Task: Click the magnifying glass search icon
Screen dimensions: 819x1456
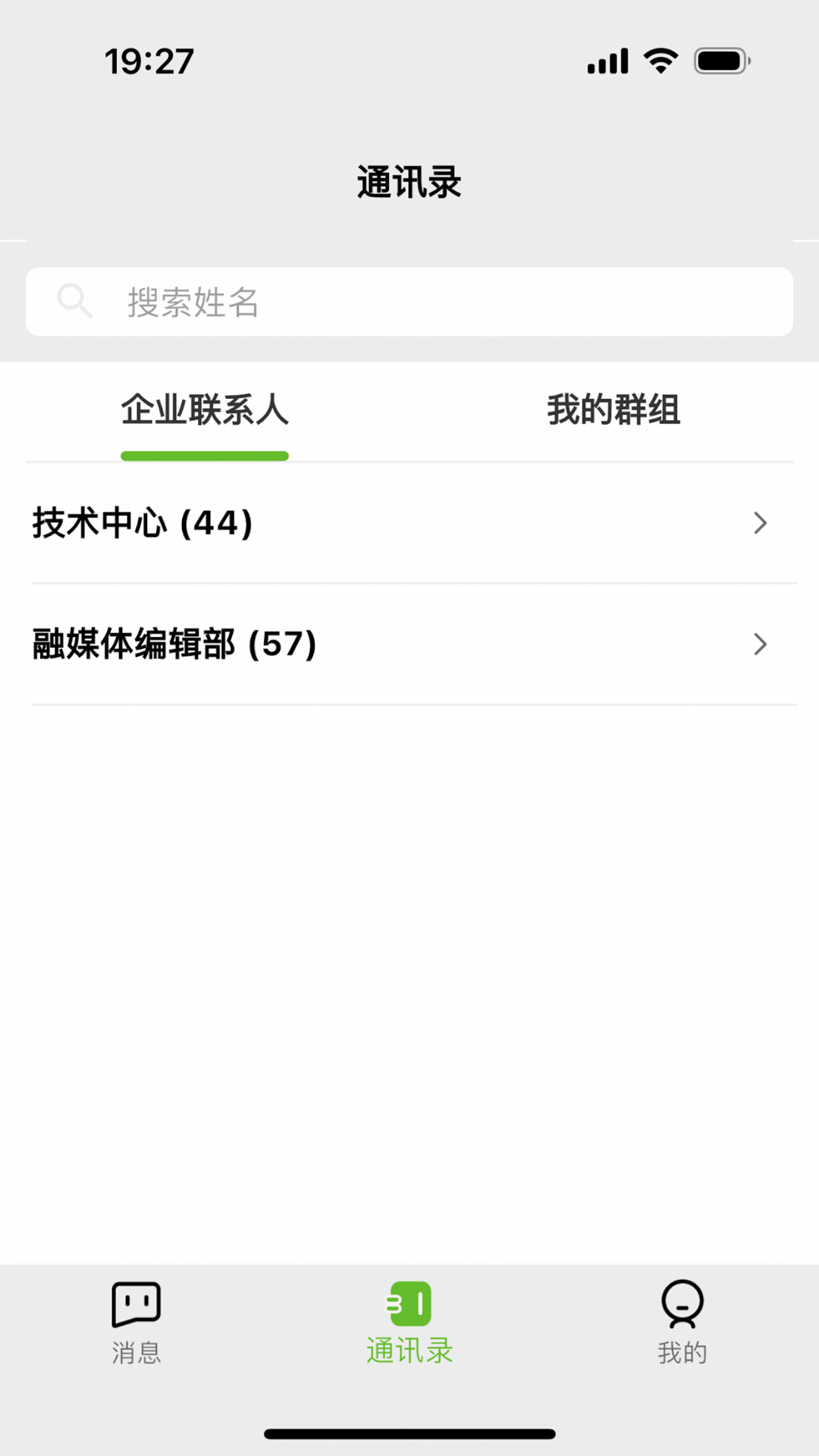Action: coord(74,301)
